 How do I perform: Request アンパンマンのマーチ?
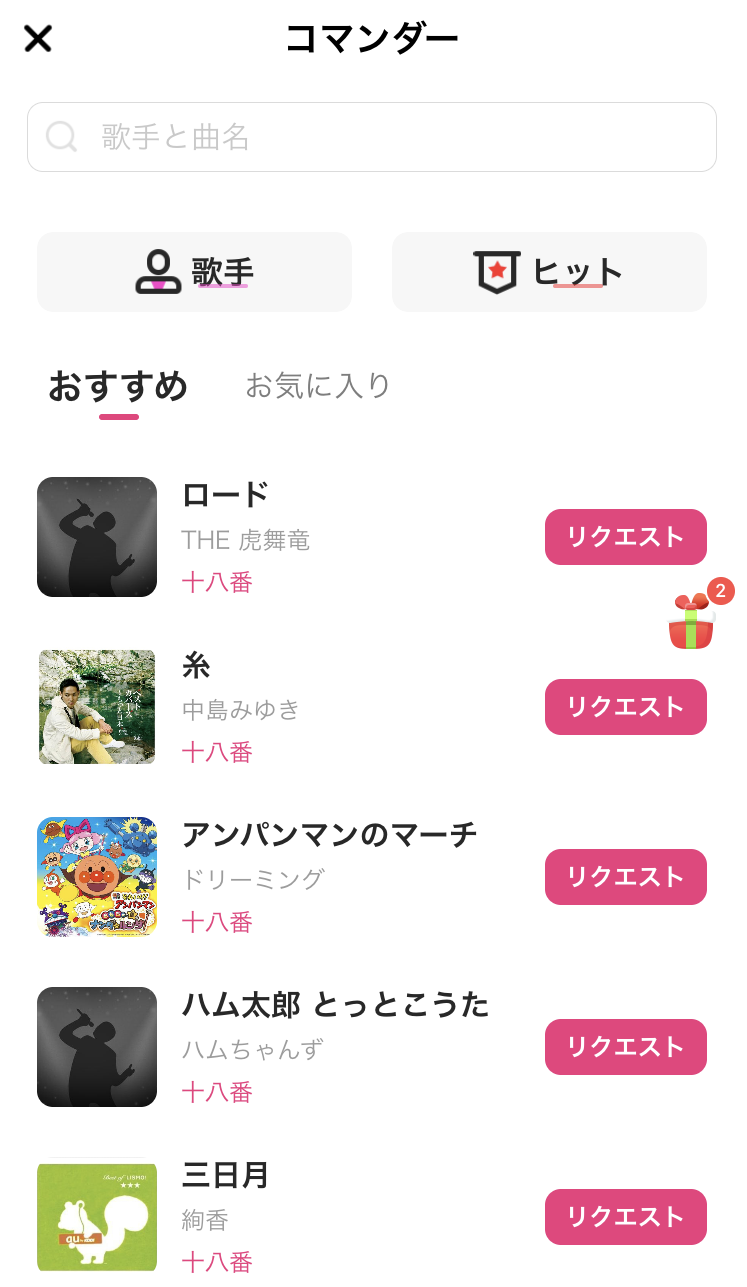[625, 877]
